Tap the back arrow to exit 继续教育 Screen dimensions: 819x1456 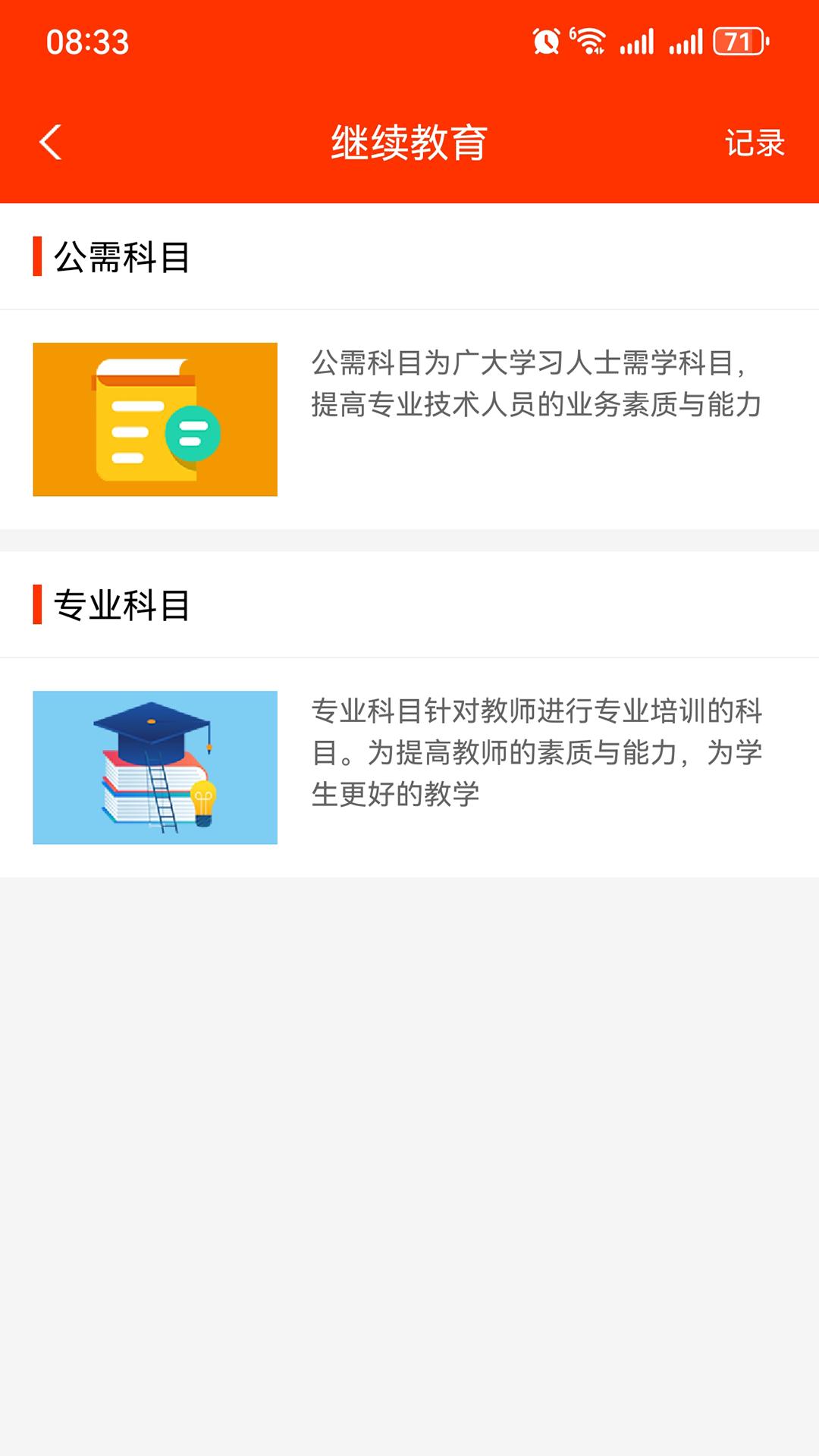tap(50, 141)
